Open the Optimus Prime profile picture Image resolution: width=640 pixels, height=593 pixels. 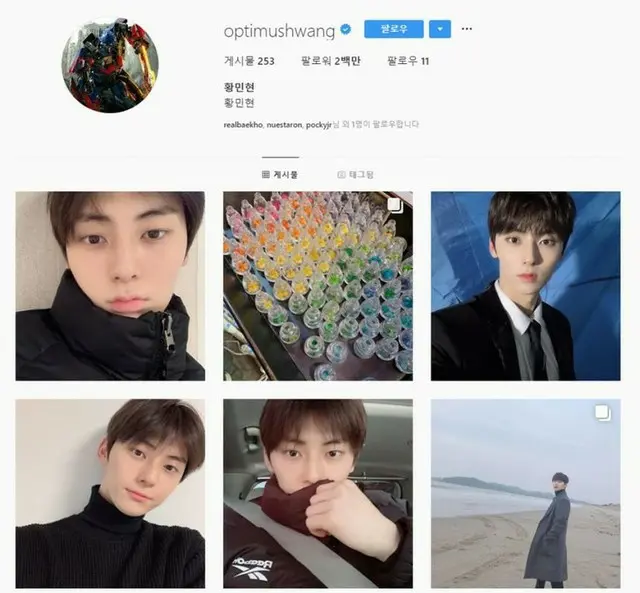click(x=109, y=66)
